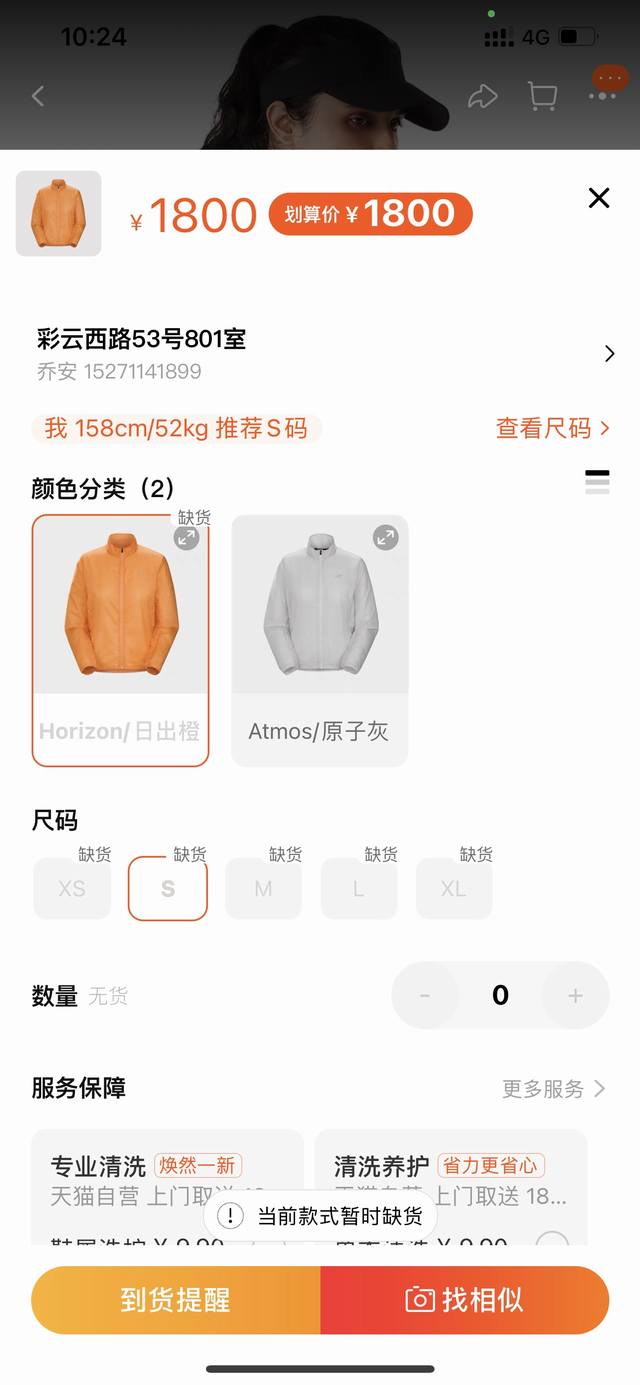Choose size M

pyautogui.click(x=263, y=888)
